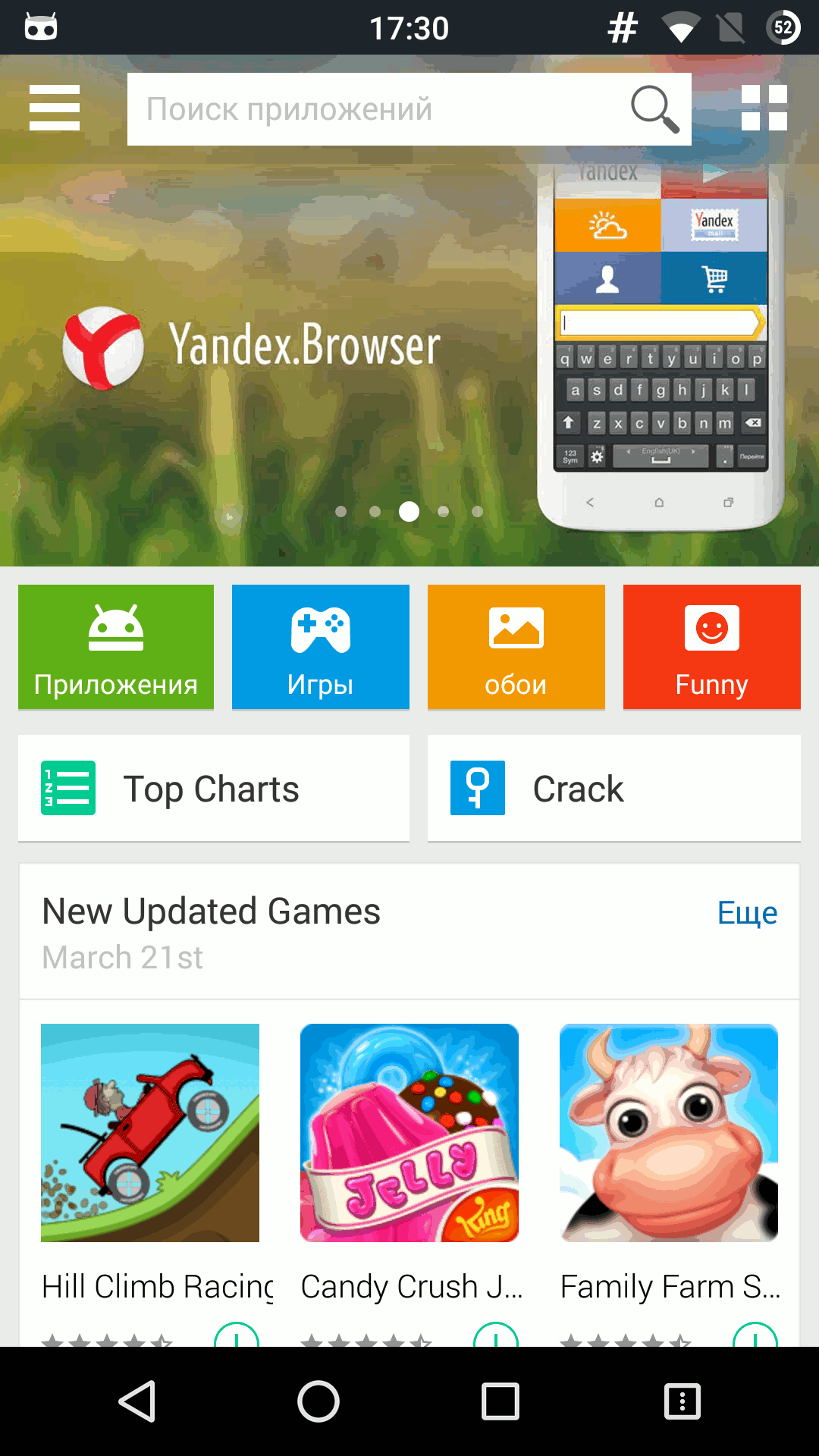Image resolution: width=819 pixels, height=1456 pixels.
Task: Open the Family Farm game
Action: point(669,1133)
